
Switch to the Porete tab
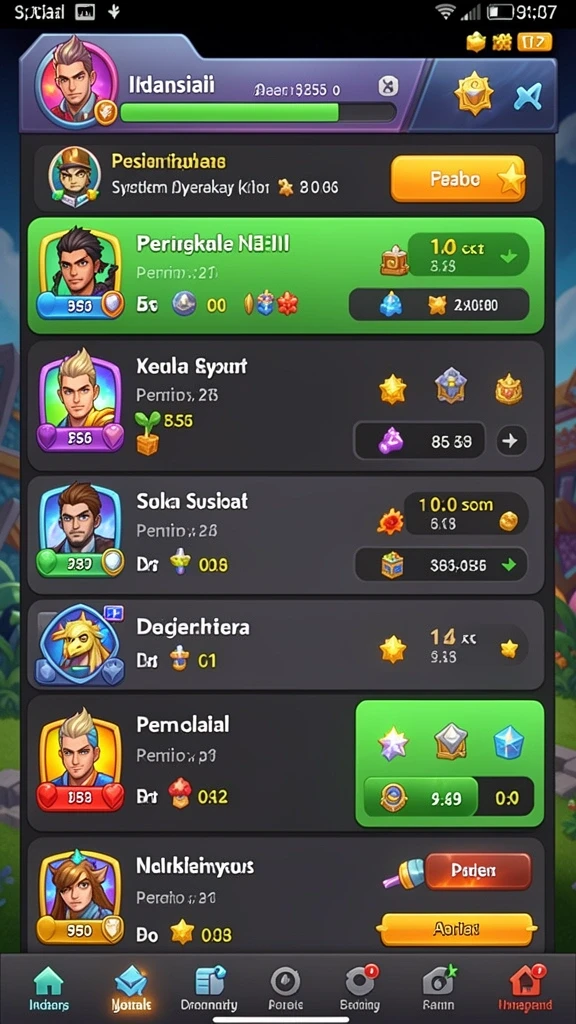coord(285,989)
